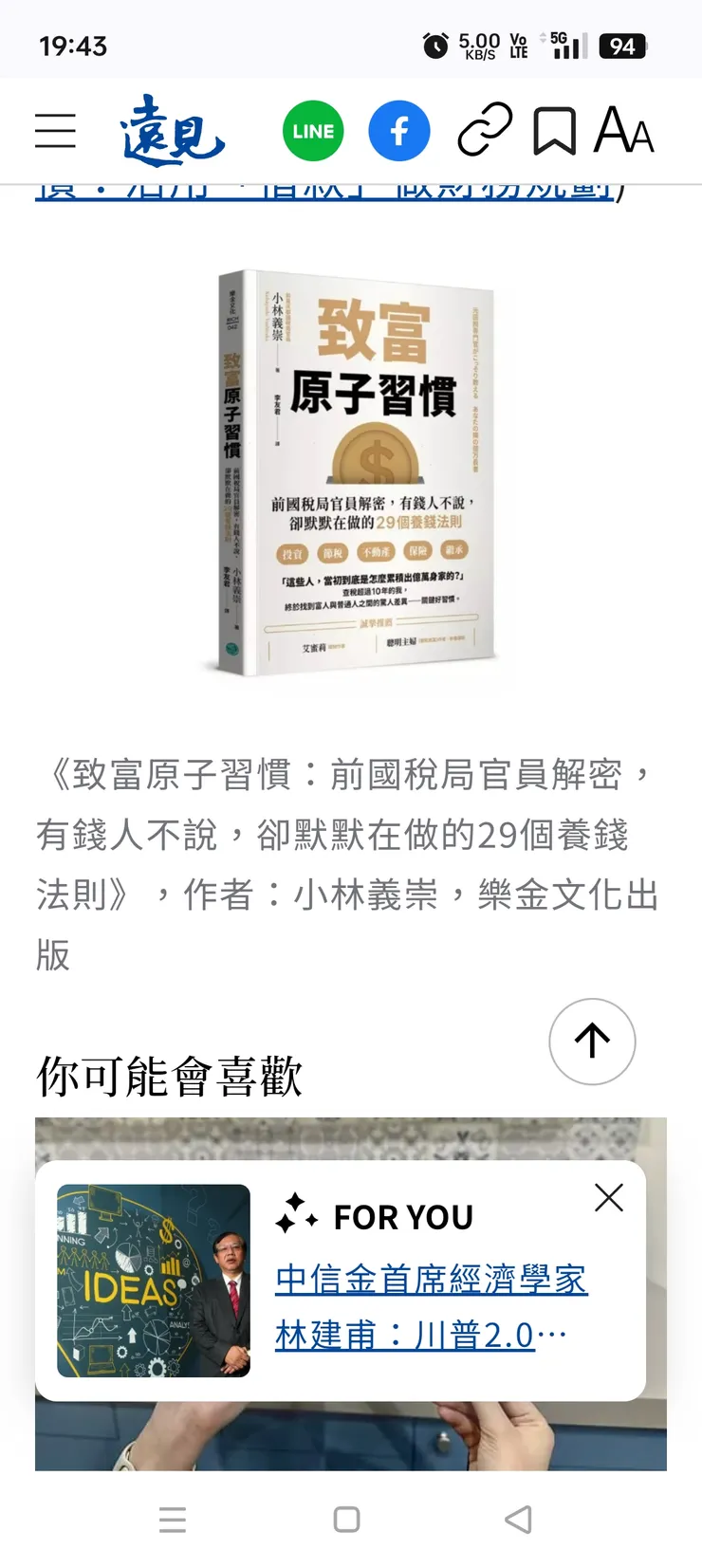
Task: Close the FOR YOU recommendation popup
Action: click(609, 1198)
